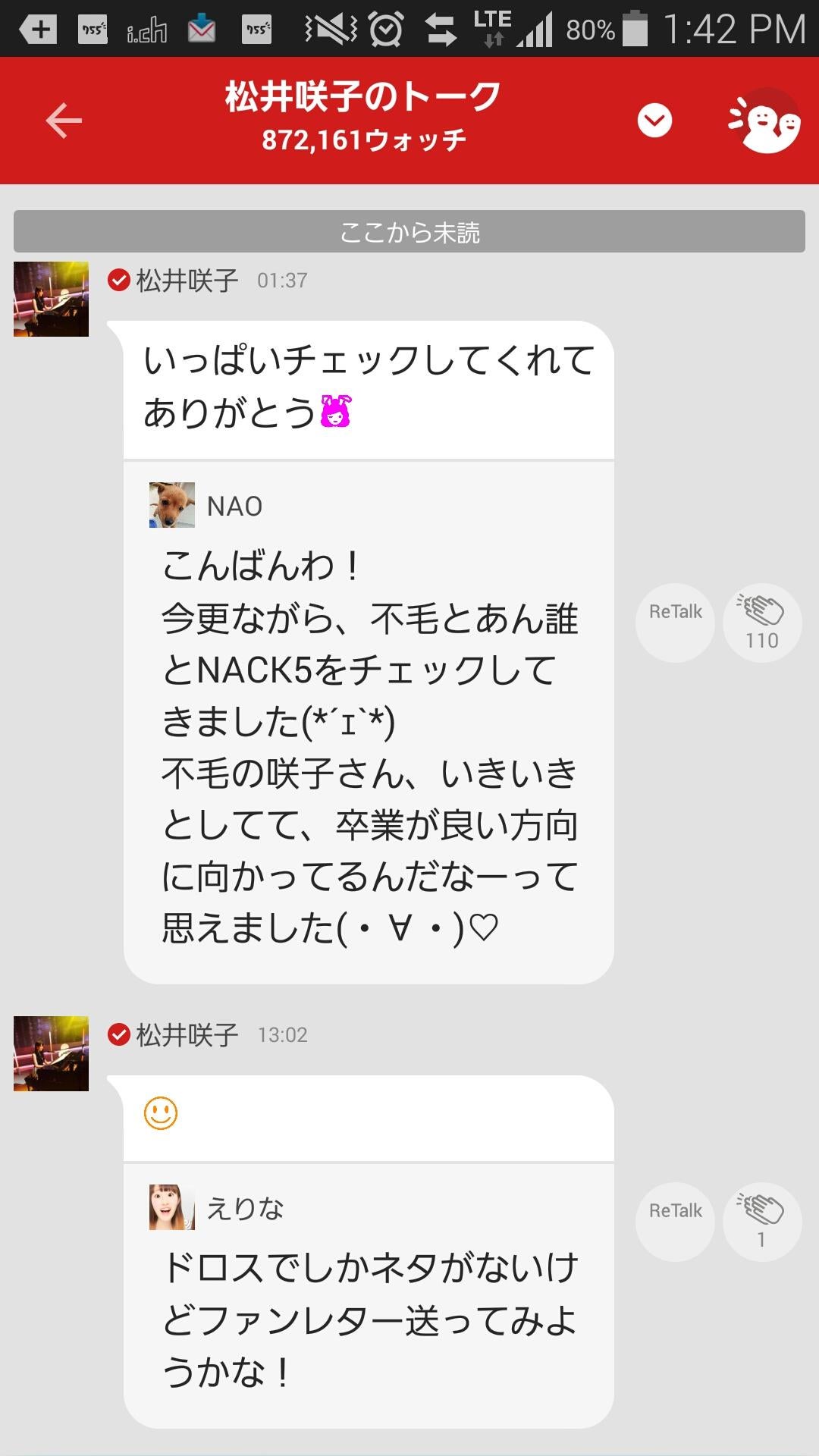The image size is (819, 1456).
Task: Tap verified badge beside 松井咲子's 13:02 post
Action: point(118,1033)
